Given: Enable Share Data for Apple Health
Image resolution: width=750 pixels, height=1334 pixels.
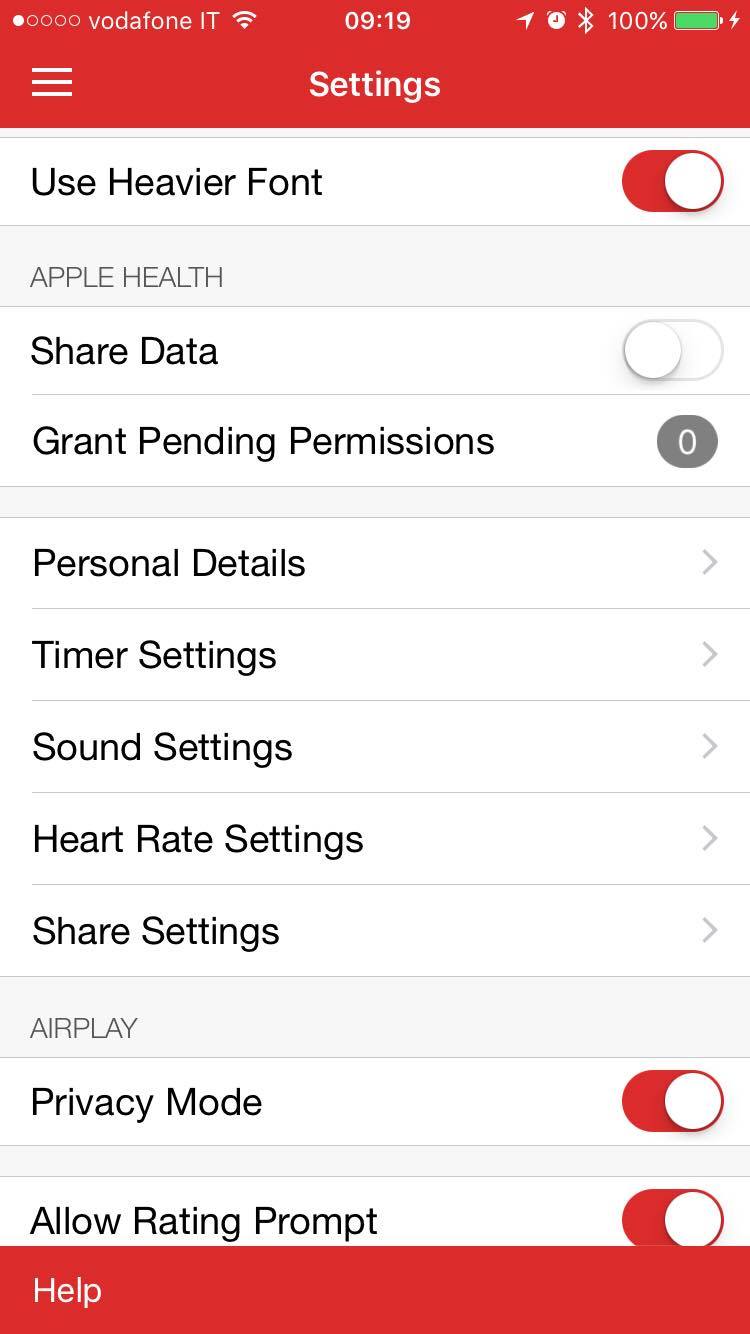Looking at the screenshot, I should point(672,350).
